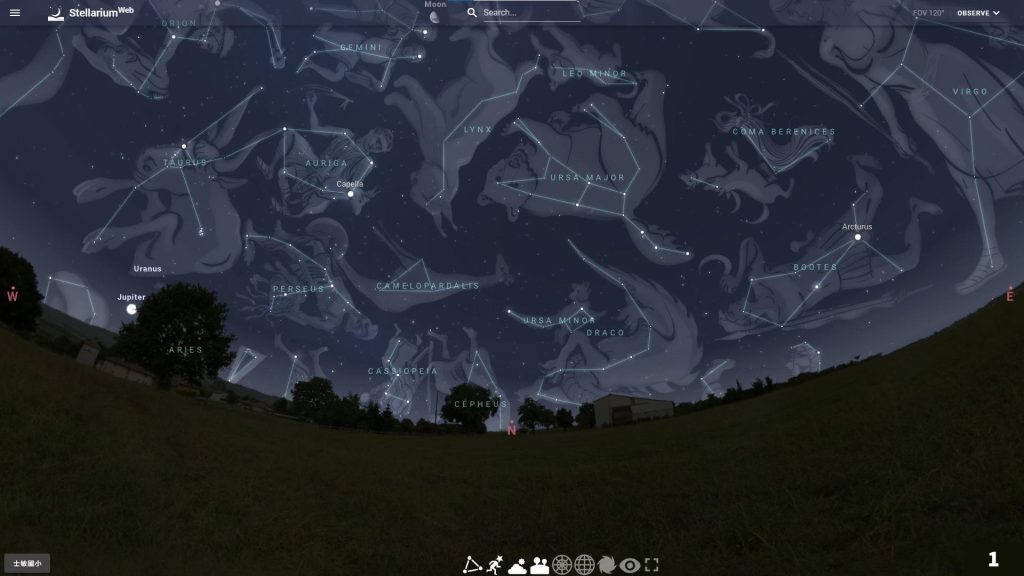Toggle the equatorial grid

(584, 565)
